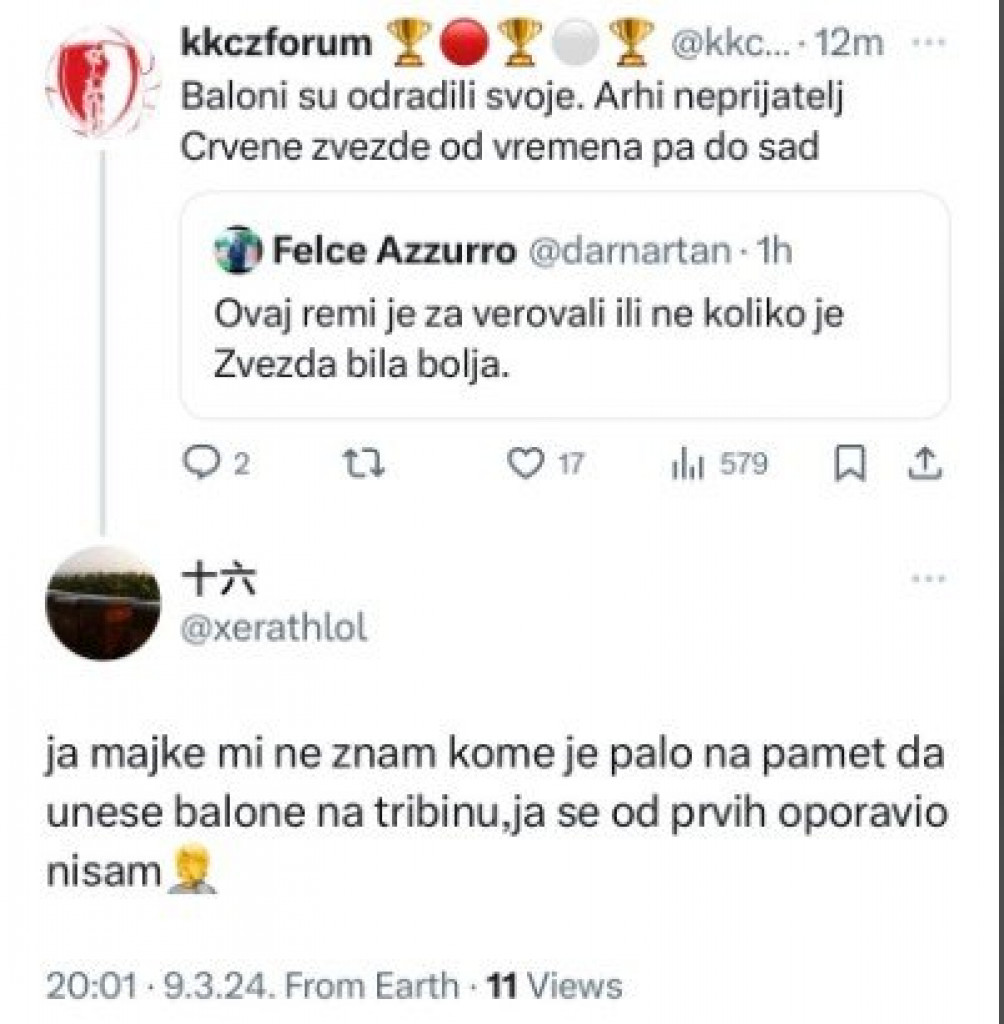Screen dimensions: 1004x1024
Task: Open the reply icon on kkczforum's tweet
Action: tap(201, 463)
